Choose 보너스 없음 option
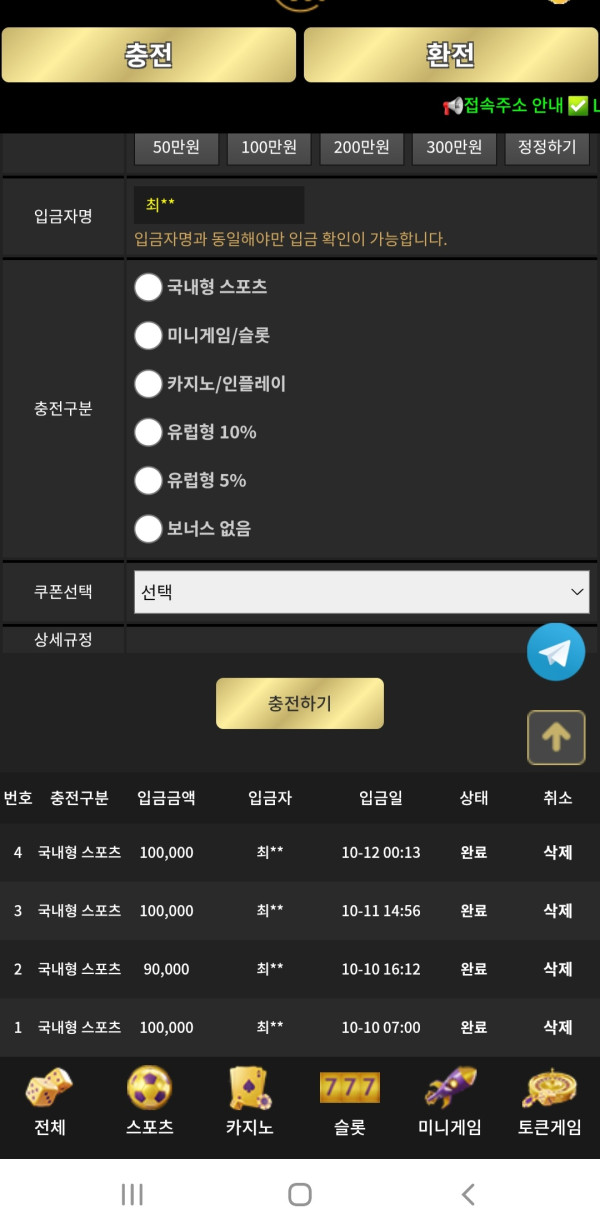 click(148, 529)
